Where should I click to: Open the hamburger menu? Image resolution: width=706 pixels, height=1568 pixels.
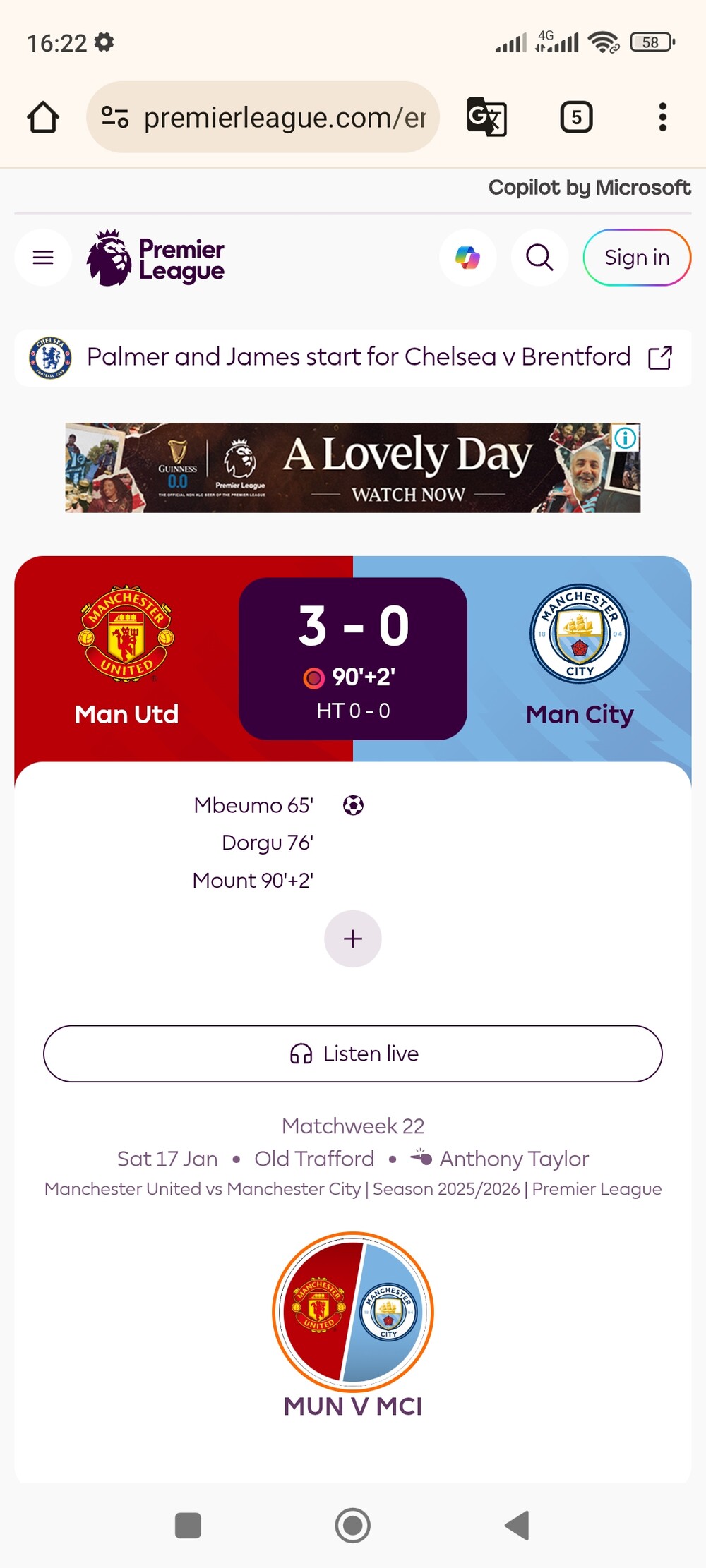tap(43, 258)
